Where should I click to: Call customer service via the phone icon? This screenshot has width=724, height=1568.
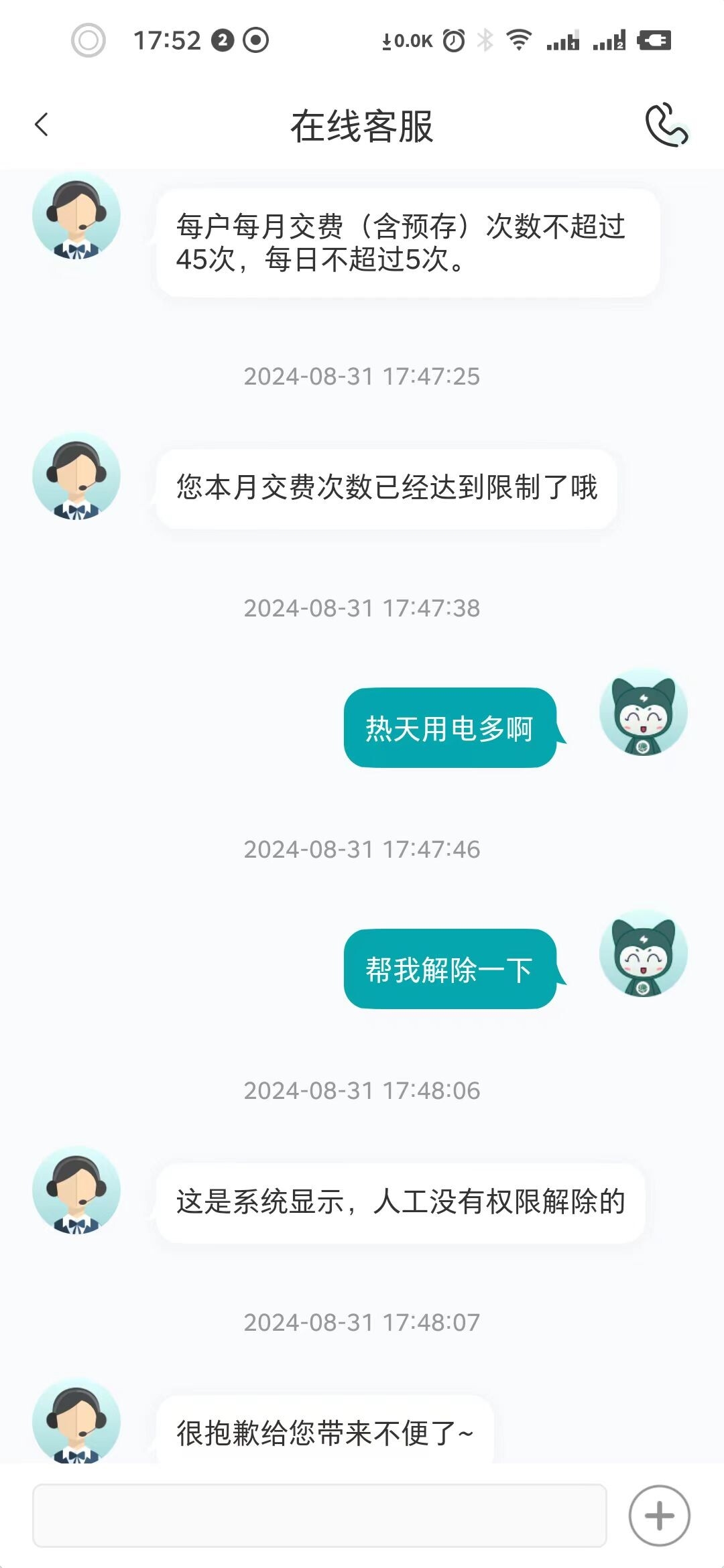click(666, 125)
